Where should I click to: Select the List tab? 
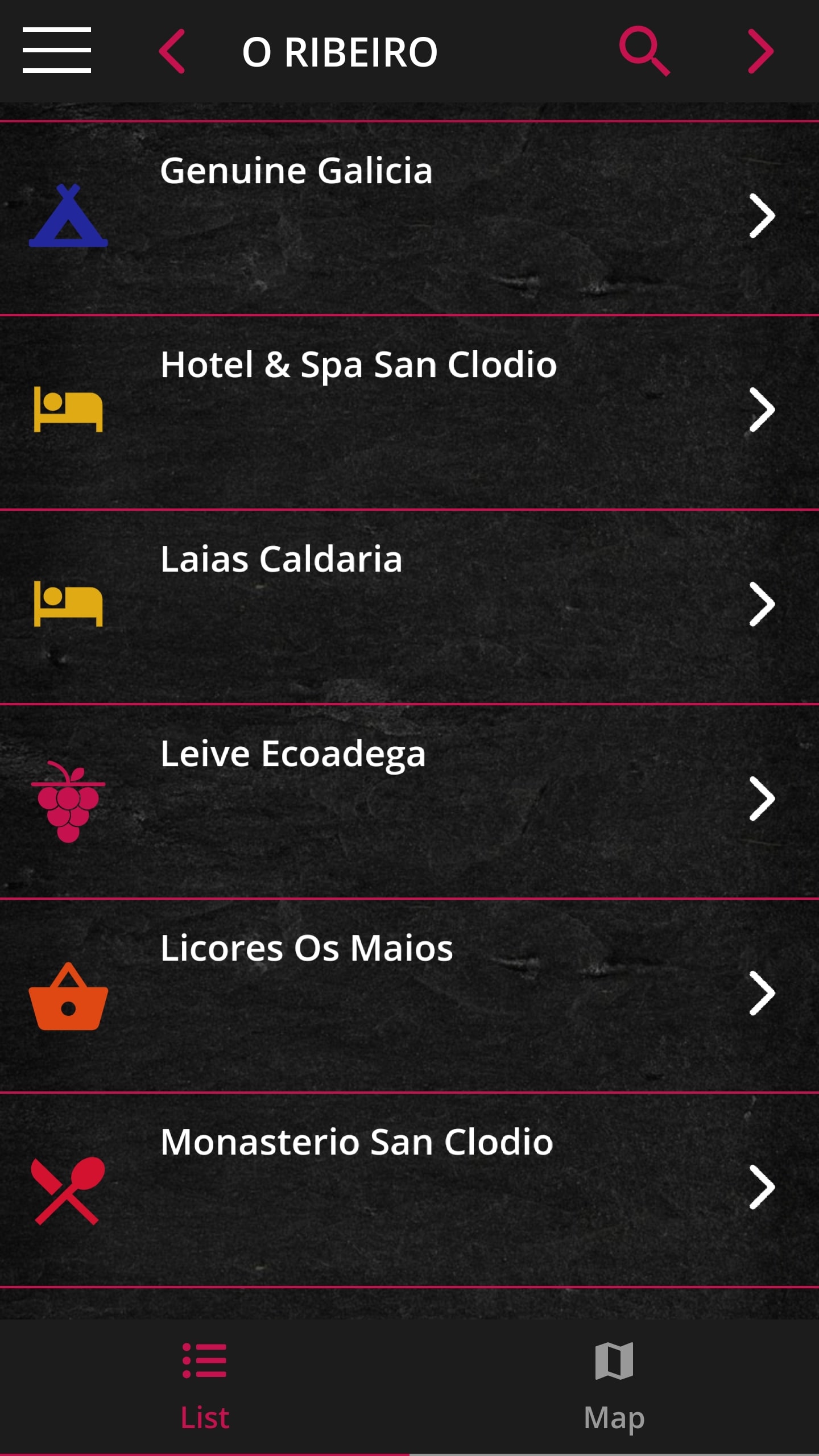(205, 1387)
